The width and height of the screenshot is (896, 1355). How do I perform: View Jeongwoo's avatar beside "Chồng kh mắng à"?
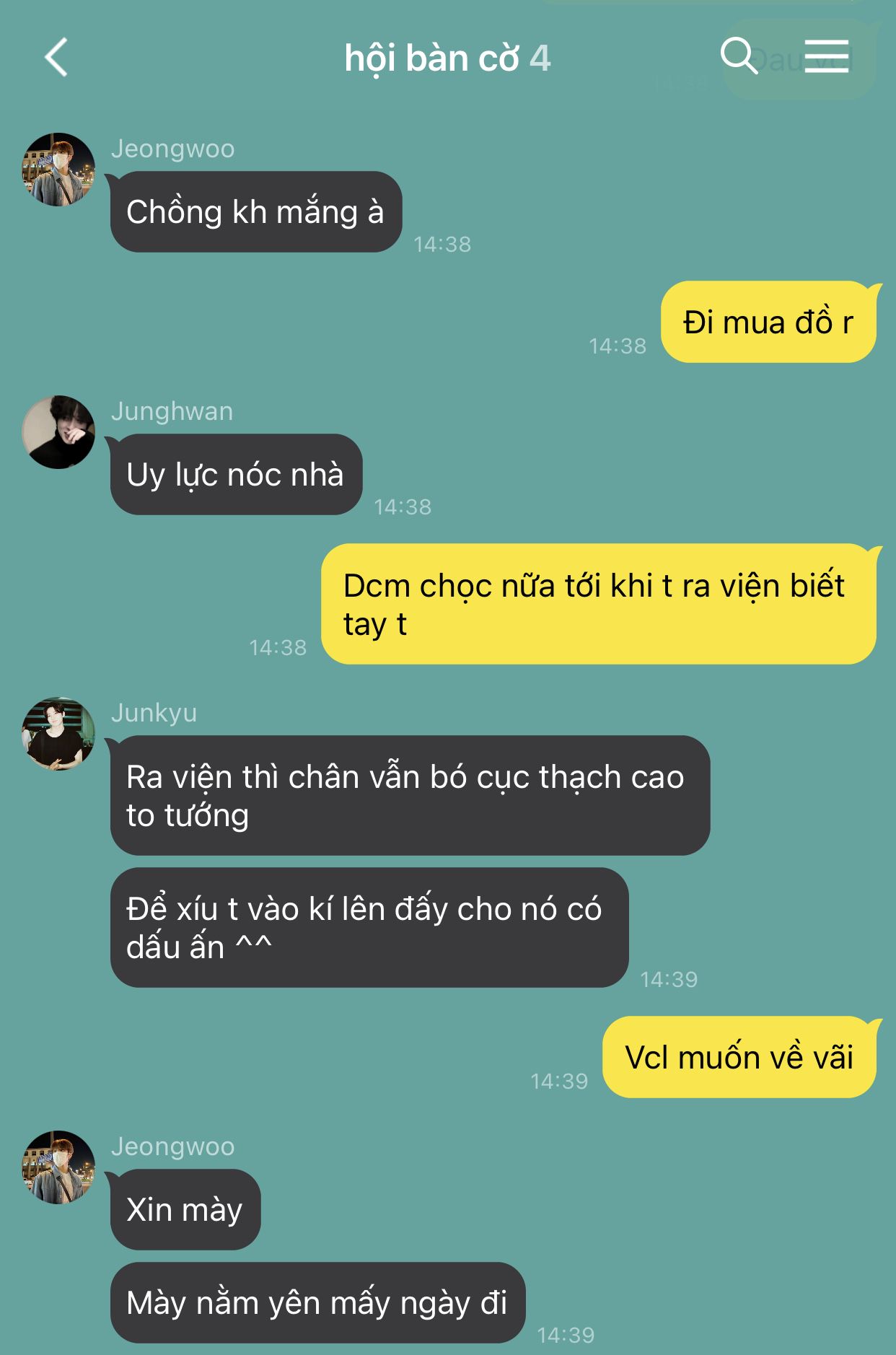(58, 169)
